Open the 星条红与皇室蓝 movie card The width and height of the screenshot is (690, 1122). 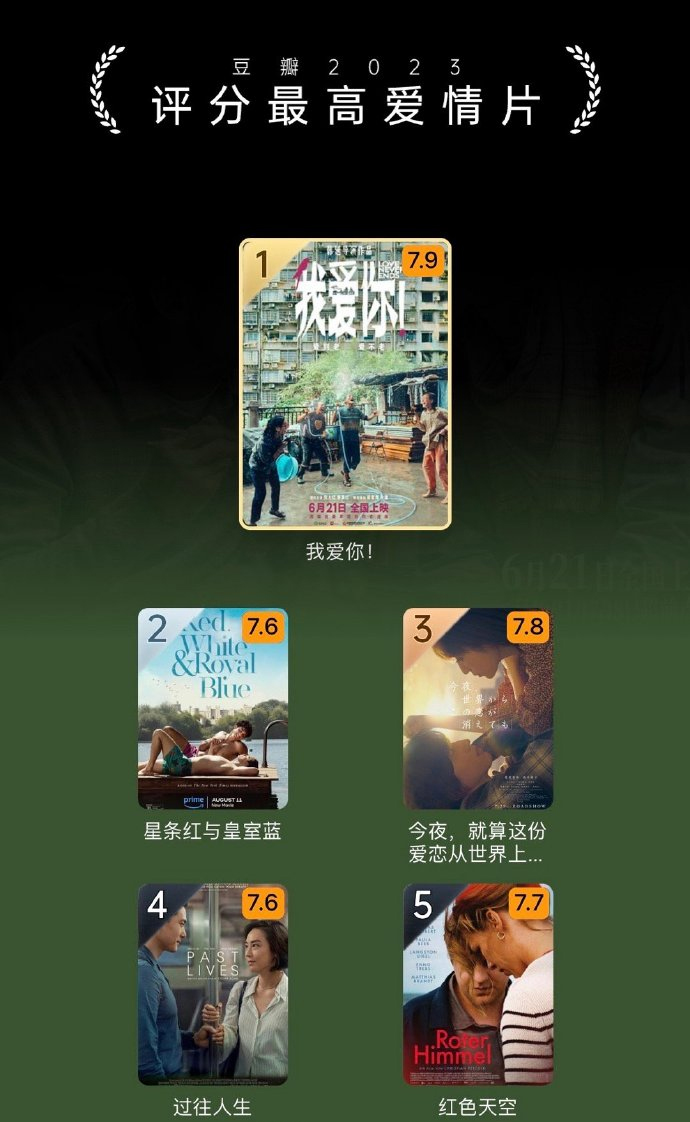pyautogui.click(x=213, y=709)
